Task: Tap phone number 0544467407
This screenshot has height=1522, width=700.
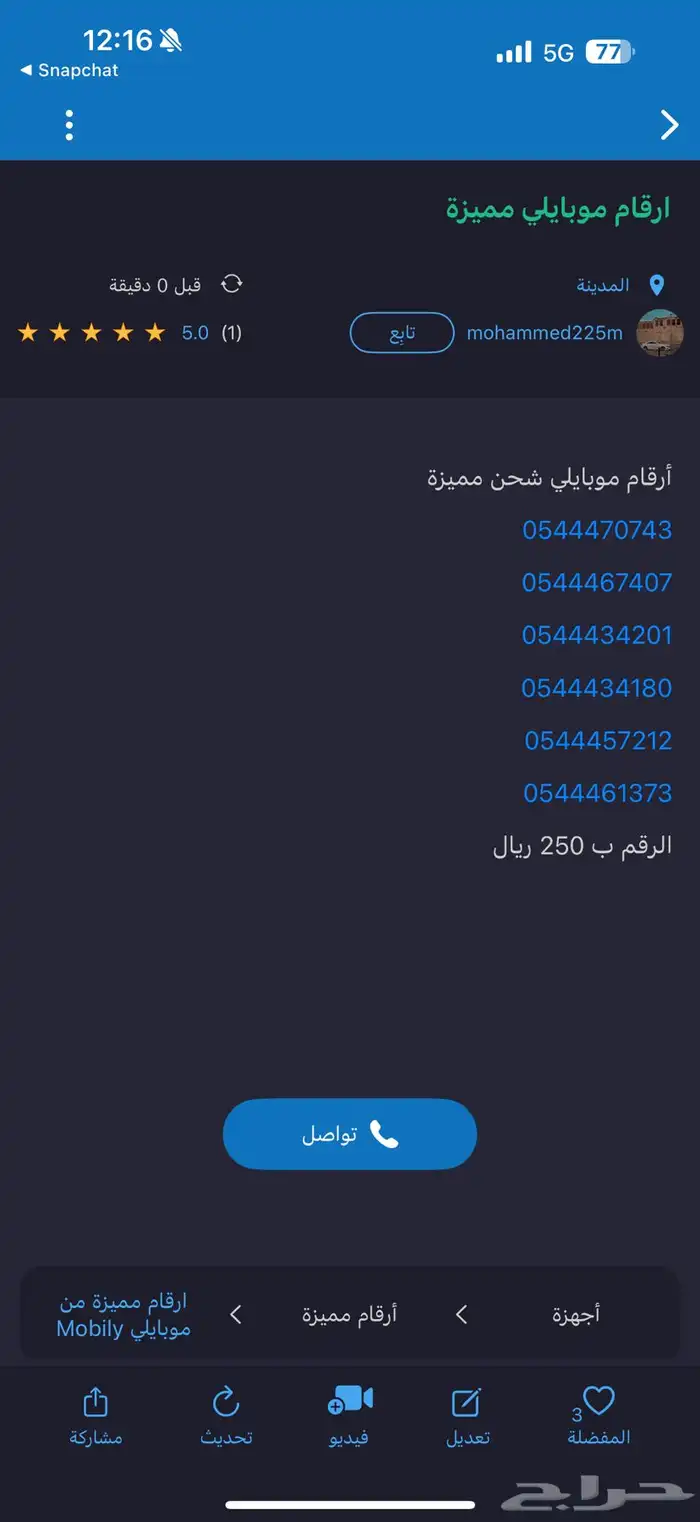Action: pyautogui.click(x=597, y=583)
